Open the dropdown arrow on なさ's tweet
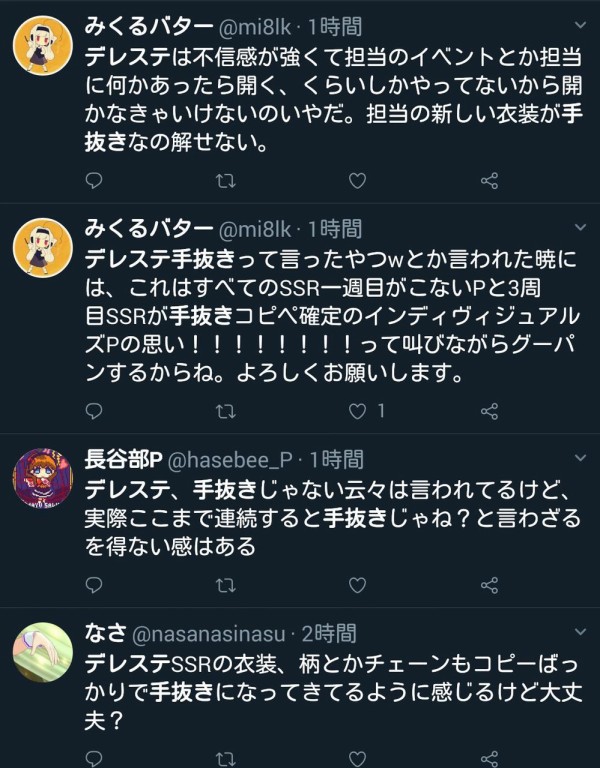This screenshot has height=768, width=600. [579, 632]
